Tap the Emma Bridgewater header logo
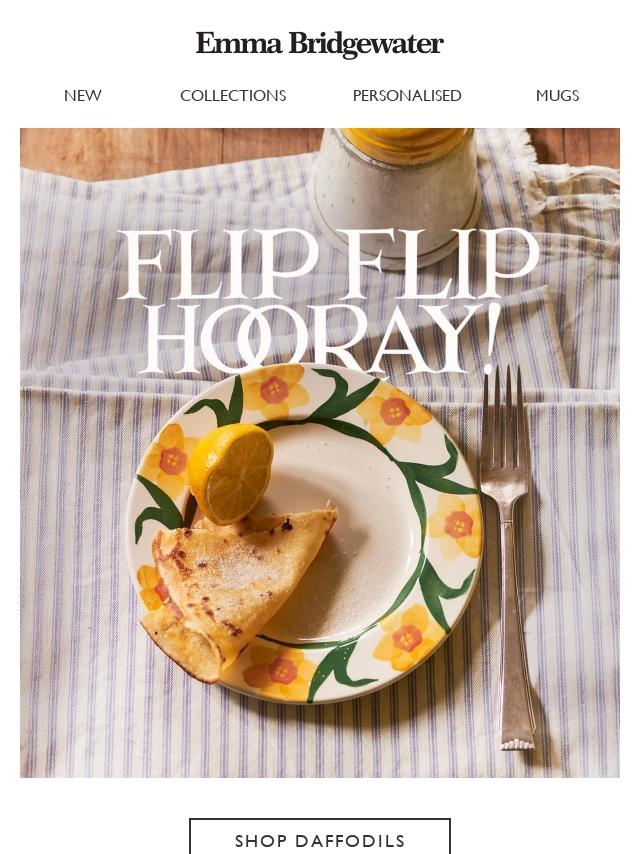640x854 pixels. coord(320,44)
